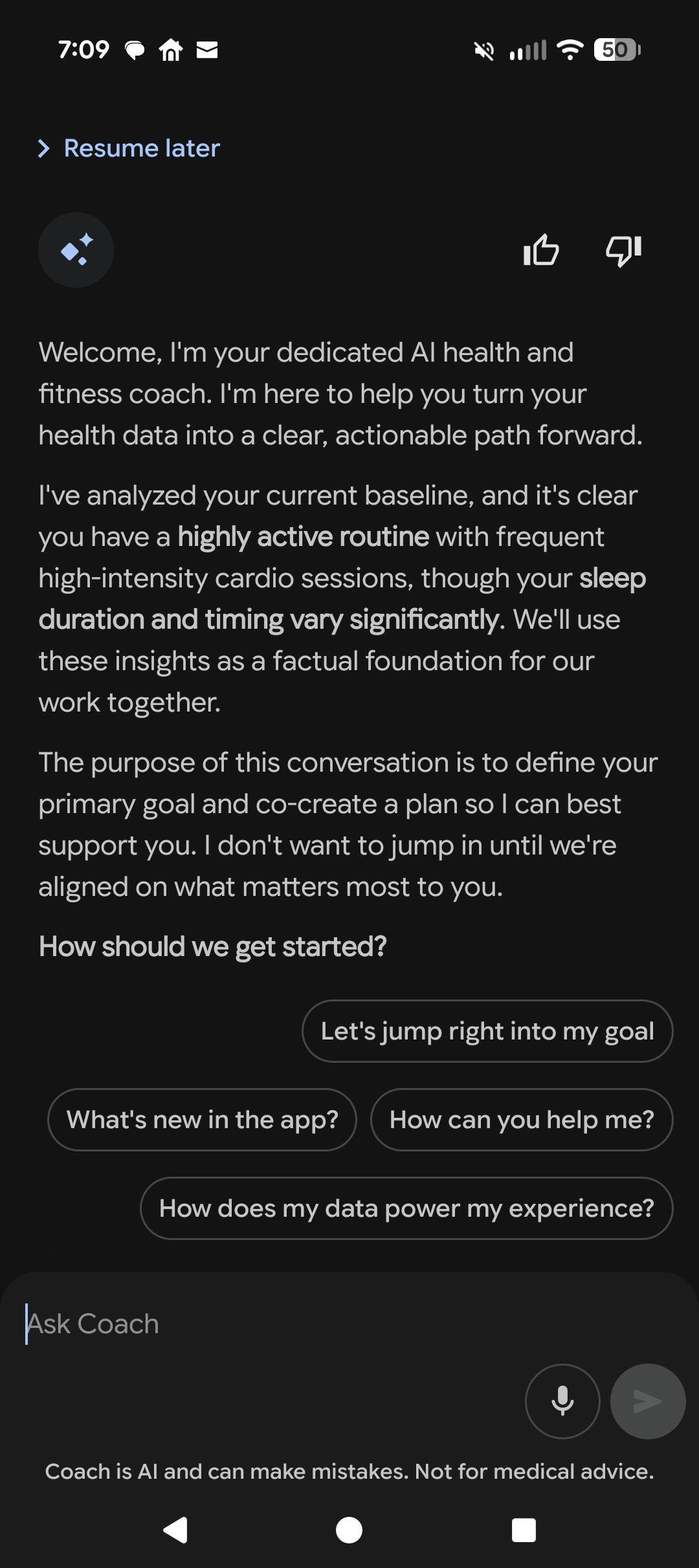Select "Let's jump right into my goal"
Viewport: 699px width, 1568px height.
coord(487,1031)
